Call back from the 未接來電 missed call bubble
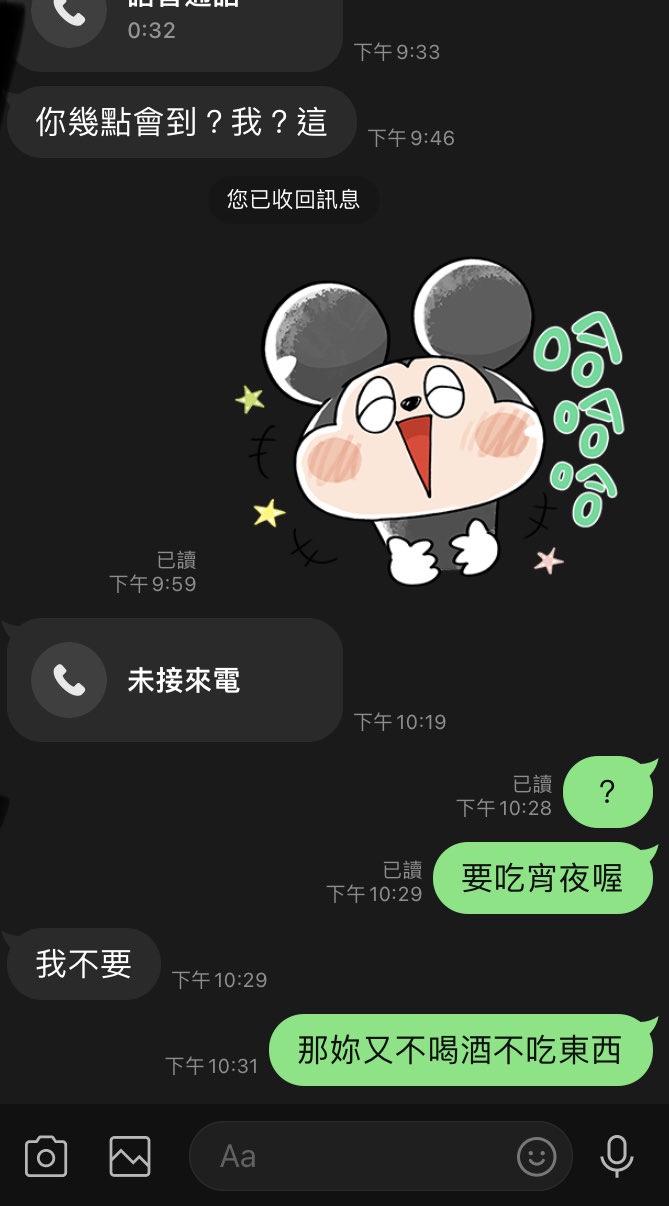The width and height of the screenshot is (669, 1206). [175, 681]
